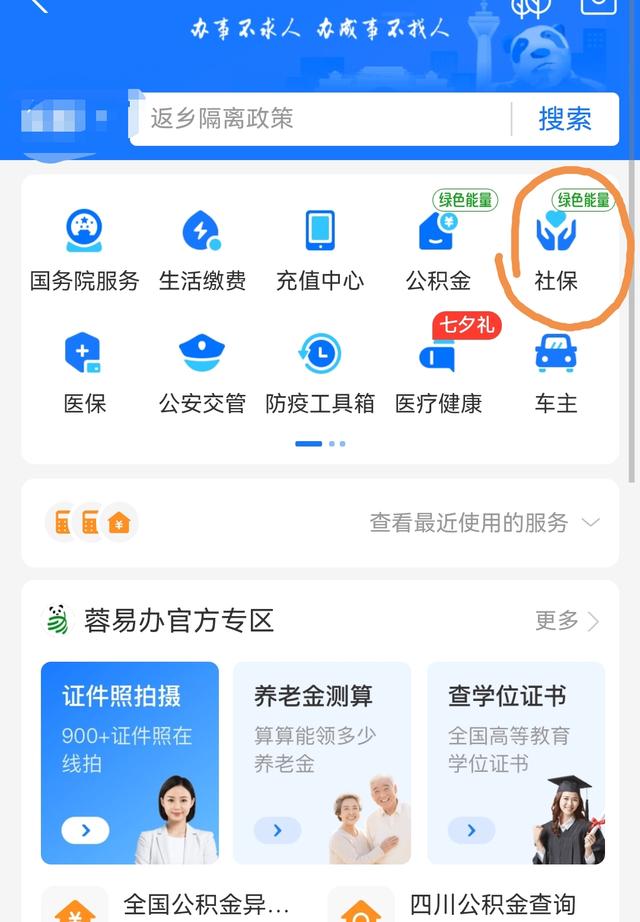Open the 查学位证书 card
This screenshot has width=640, height=922.
coord(516,762)
